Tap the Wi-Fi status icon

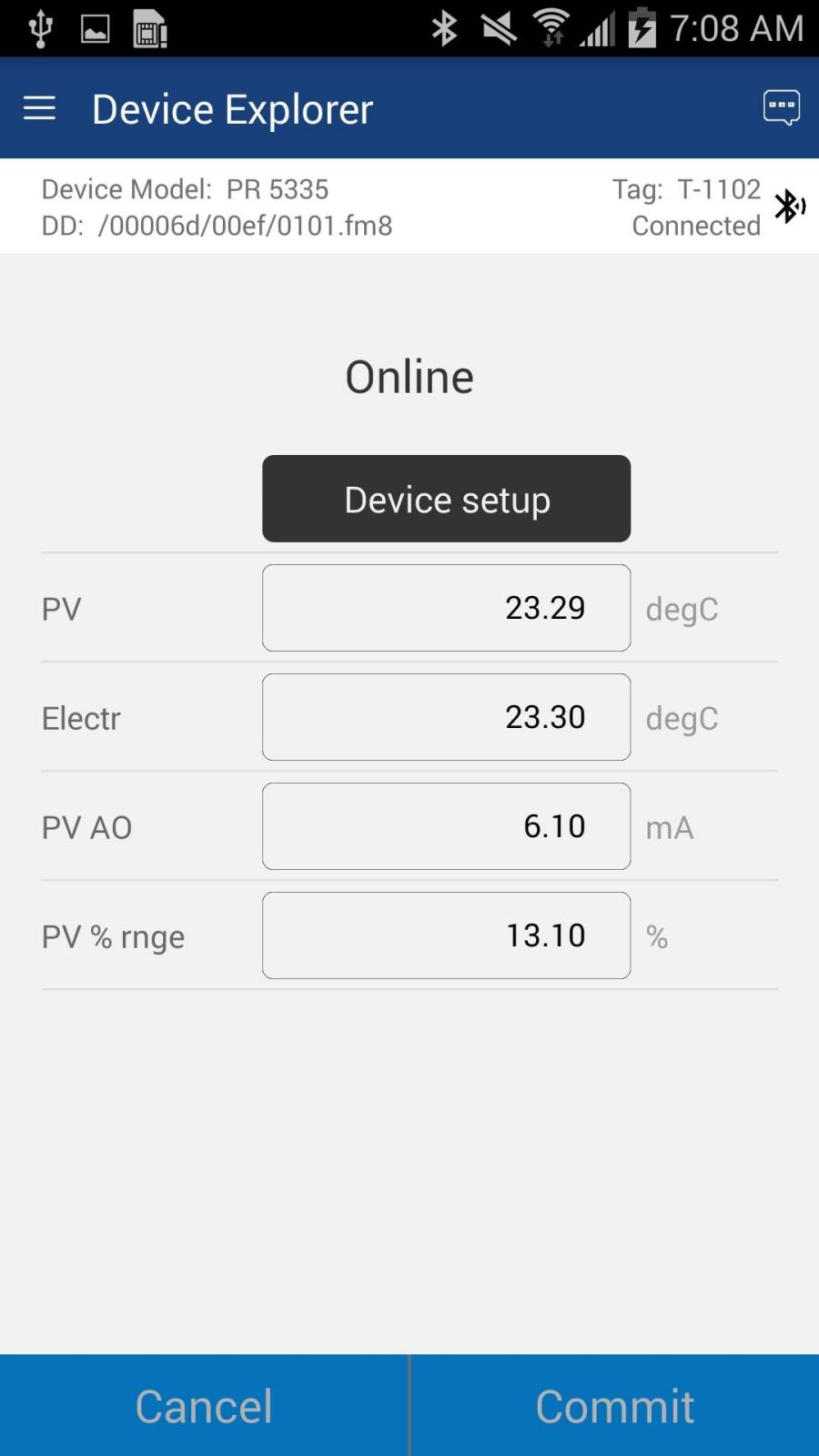tap(551, 27)
